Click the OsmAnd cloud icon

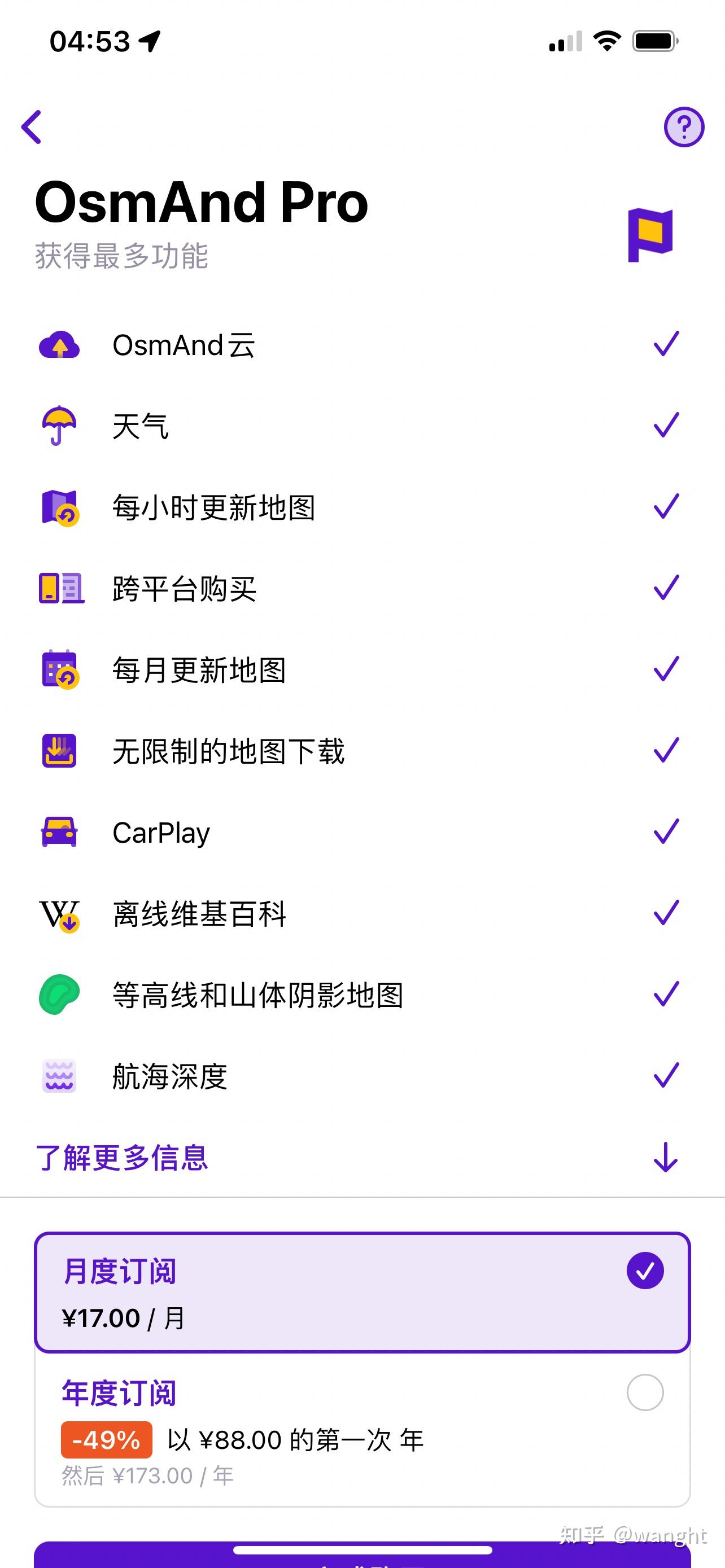point(60,345)
